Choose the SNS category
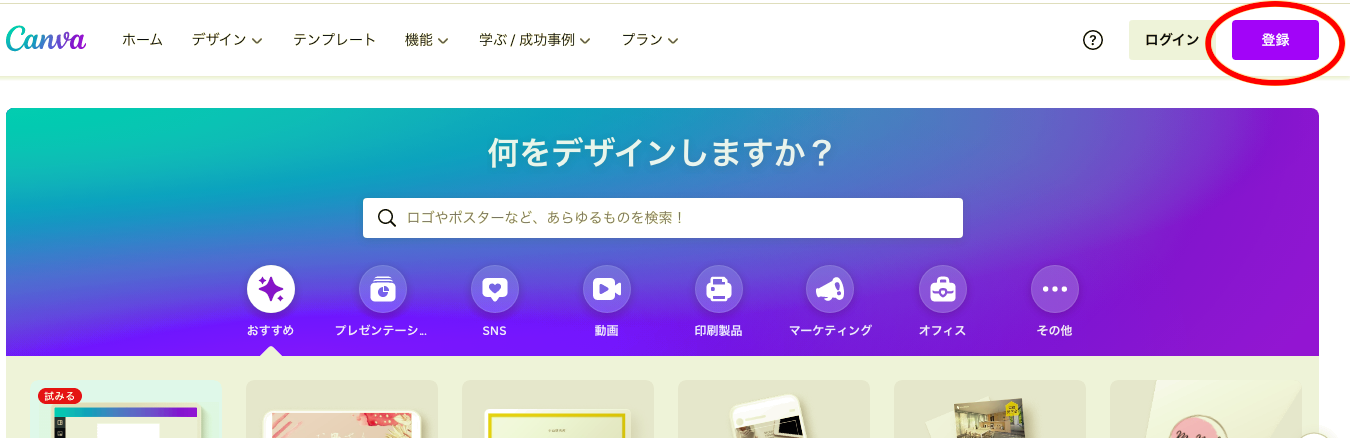Viewport: 1350px width, 438px height. (x=495, y=290)
